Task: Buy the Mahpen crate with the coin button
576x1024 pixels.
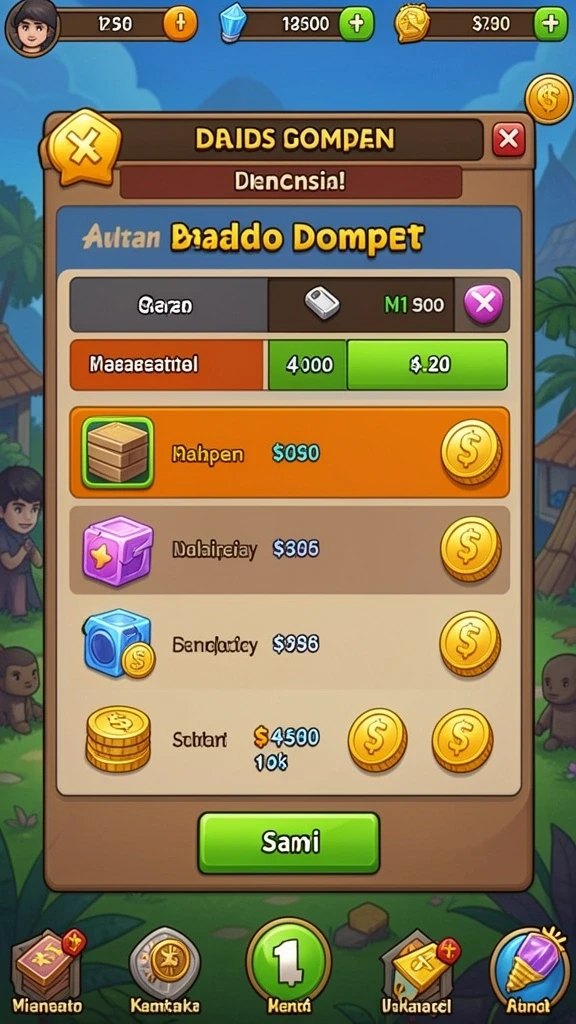Action: point(471,452)
